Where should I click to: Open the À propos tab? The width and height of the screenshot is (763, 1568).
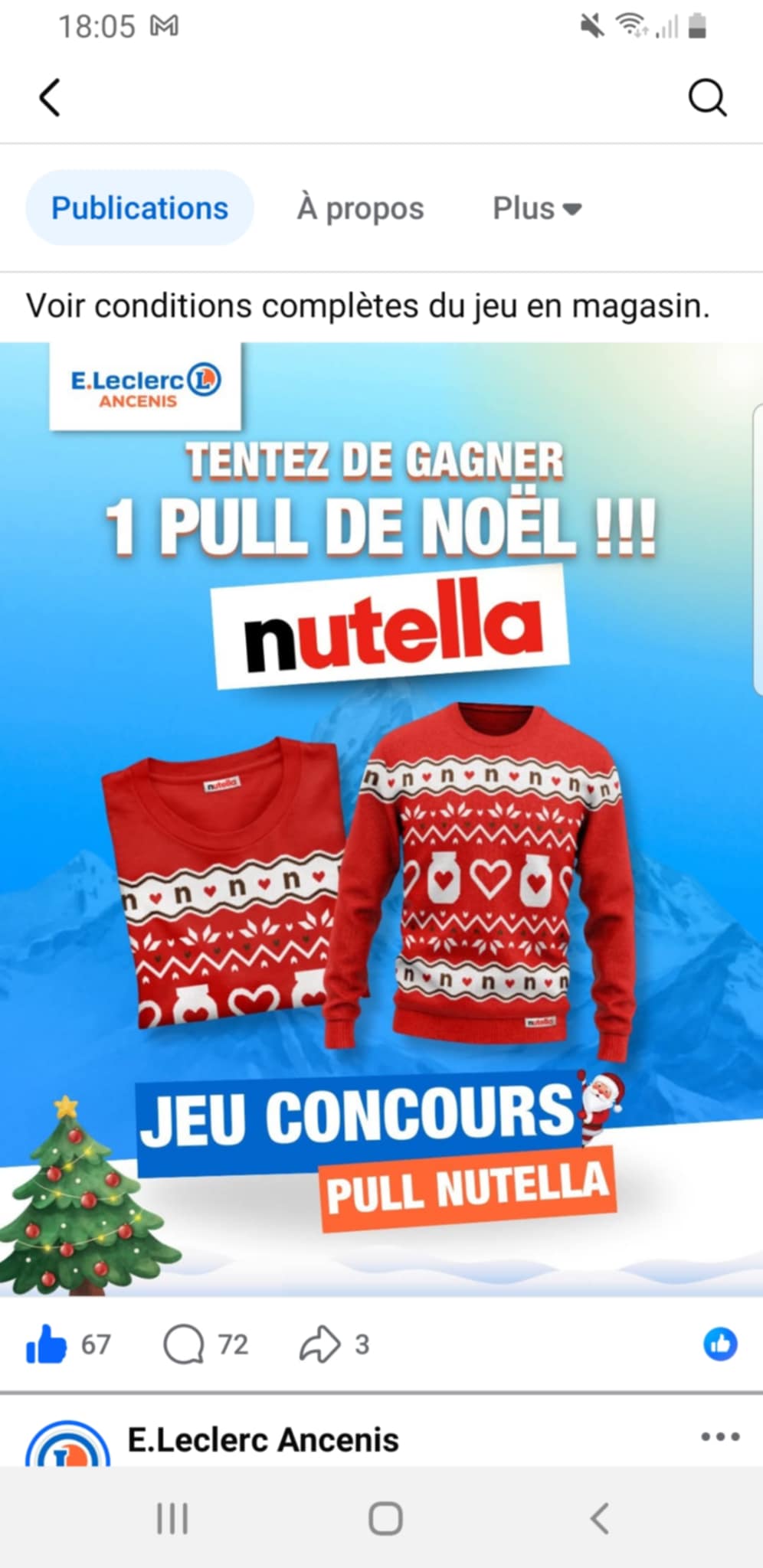pos(360,208)
